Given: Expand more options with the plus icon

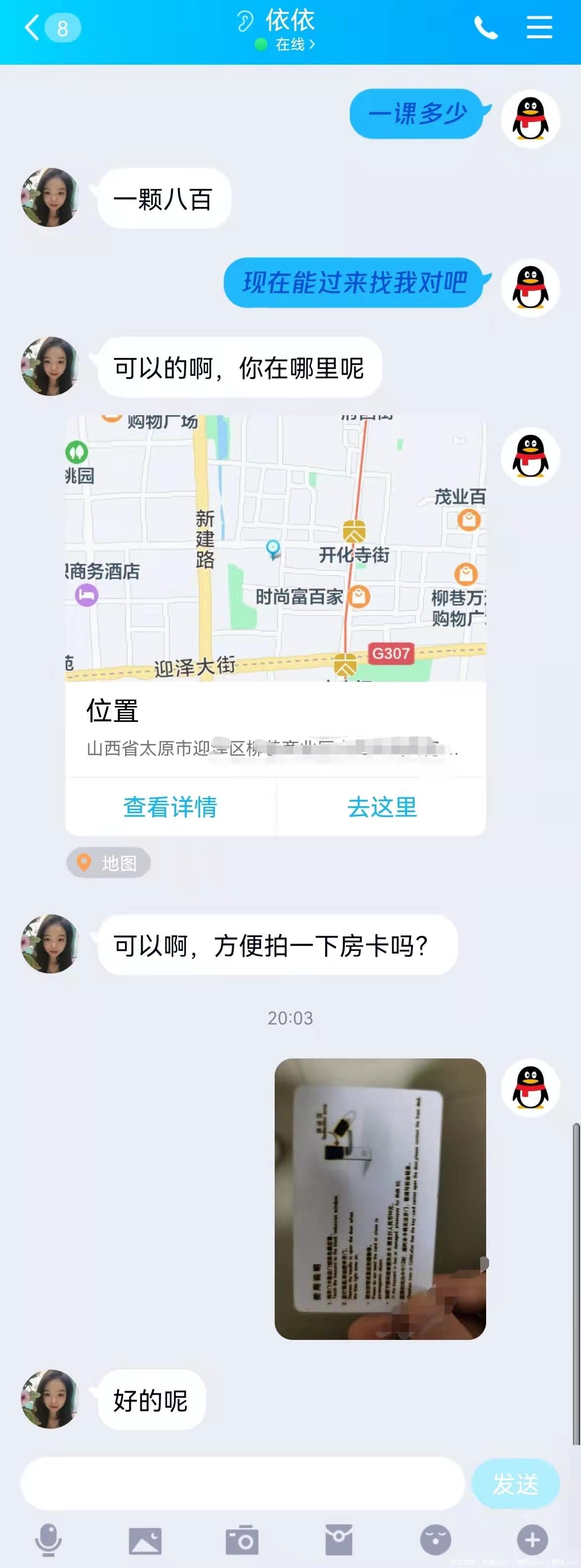Looking at the screenshot, I should 532,1540.
